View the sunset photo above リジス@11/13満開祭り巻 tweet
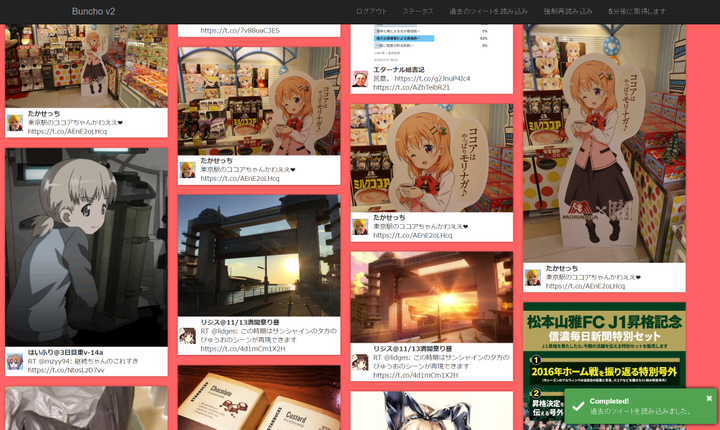Image resolution: width=720 pixels, height=430 pixels. pos(259,254)
